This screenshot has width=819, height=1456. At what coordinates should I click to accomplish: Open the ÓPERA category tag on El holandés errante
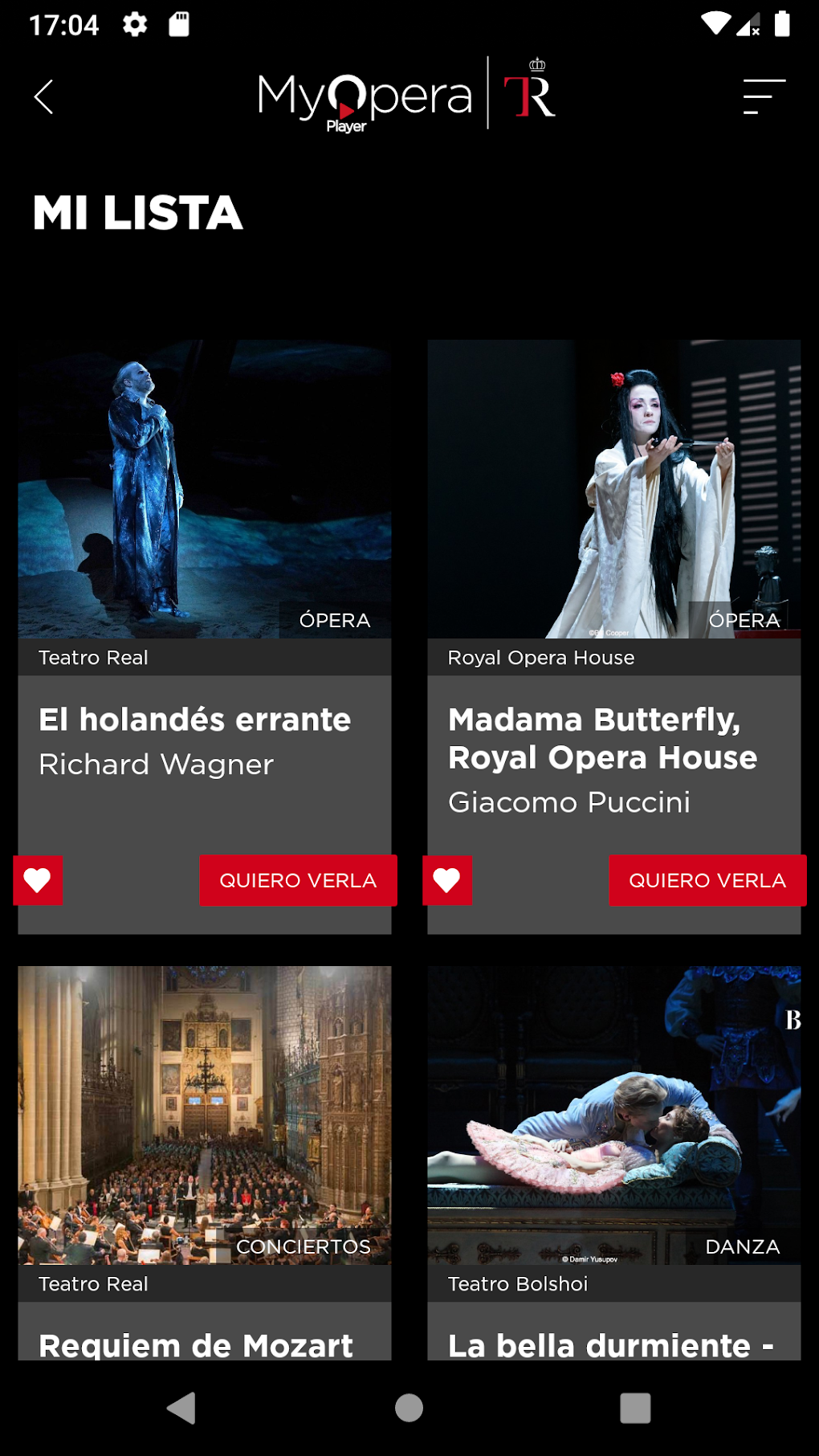click(x=335, y=619)
